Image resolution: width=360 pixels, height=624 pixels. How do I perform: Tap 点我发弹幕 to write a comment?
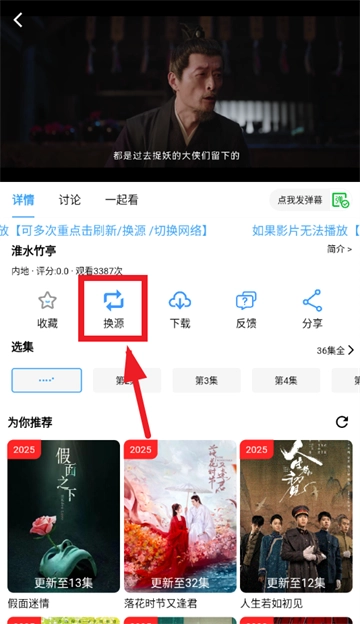tap(300, 200)
